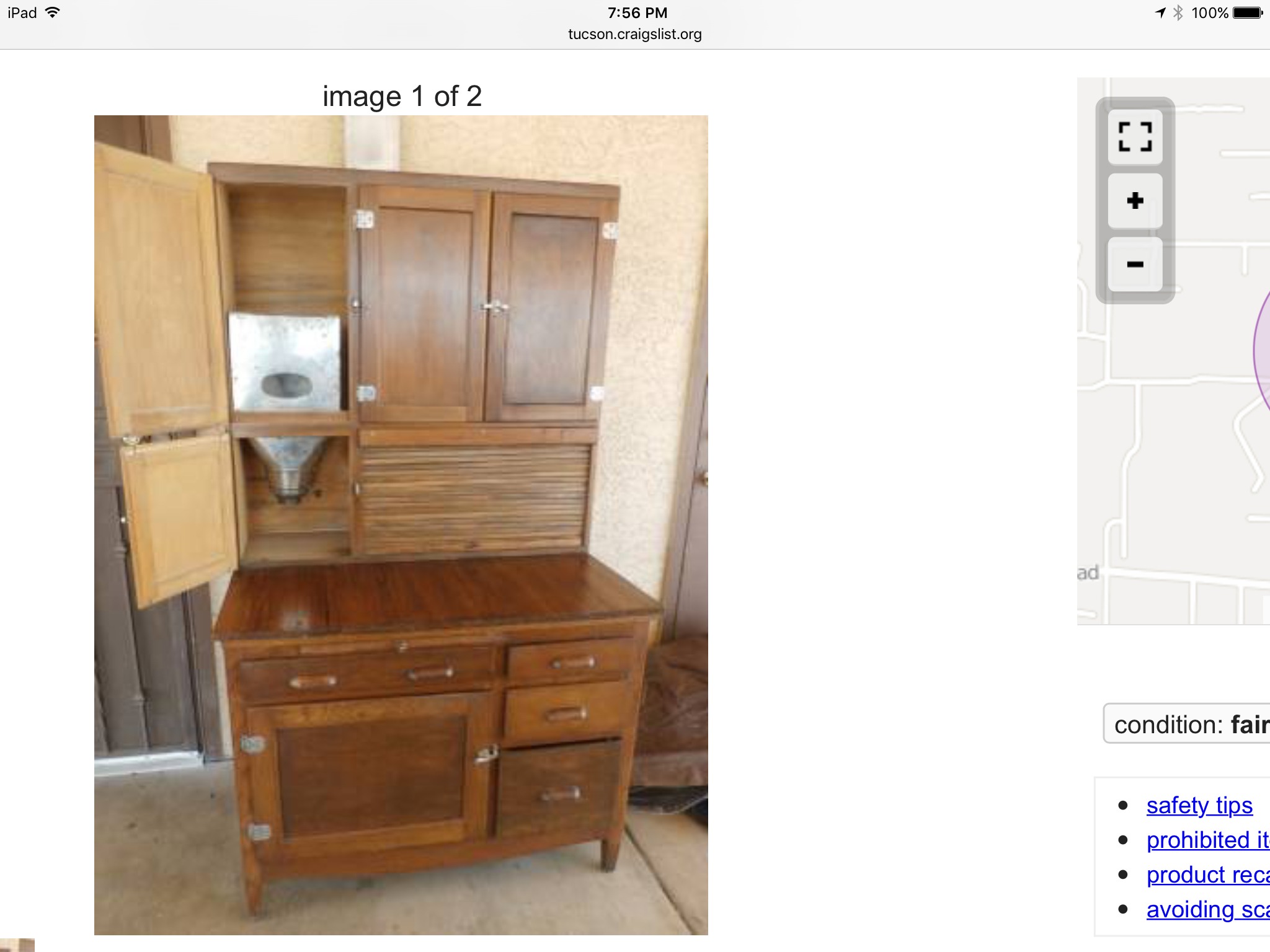Zoom out on the map
This screenshot has height=952, width=1270.
[x=1135, y=265]
